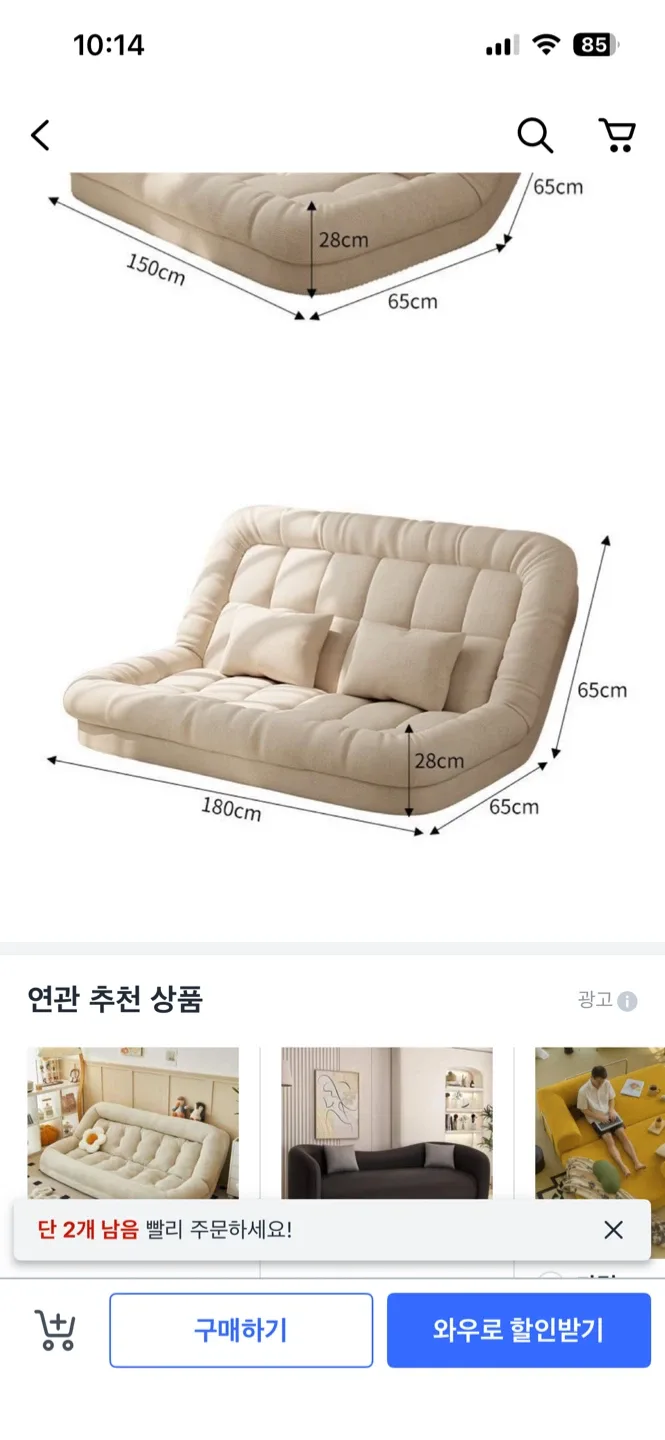This screenshot has width=665, height=1440.
Task: Add this item to the cart
Action: (x=55, y=1330)
